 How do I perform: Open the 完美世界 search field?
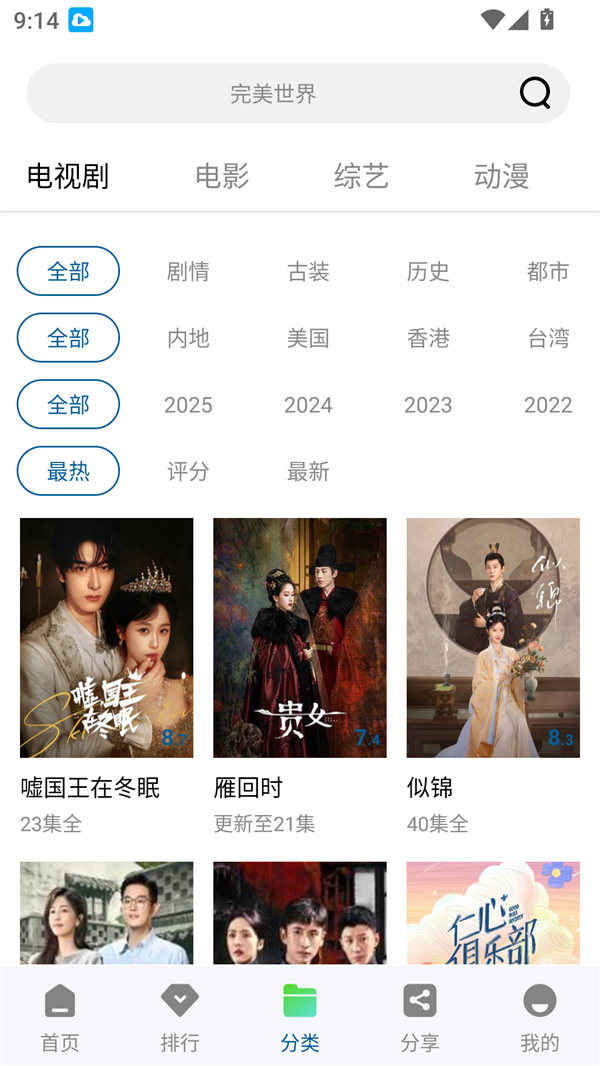coord(273,94)
